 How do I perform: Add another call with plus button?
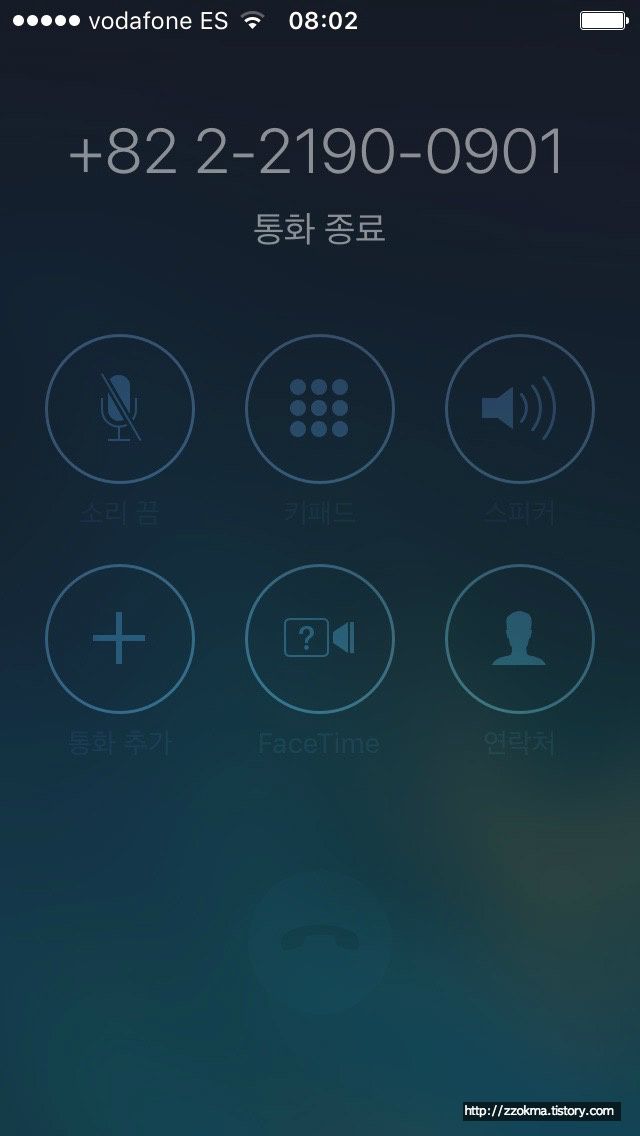[x=120, y=639]
